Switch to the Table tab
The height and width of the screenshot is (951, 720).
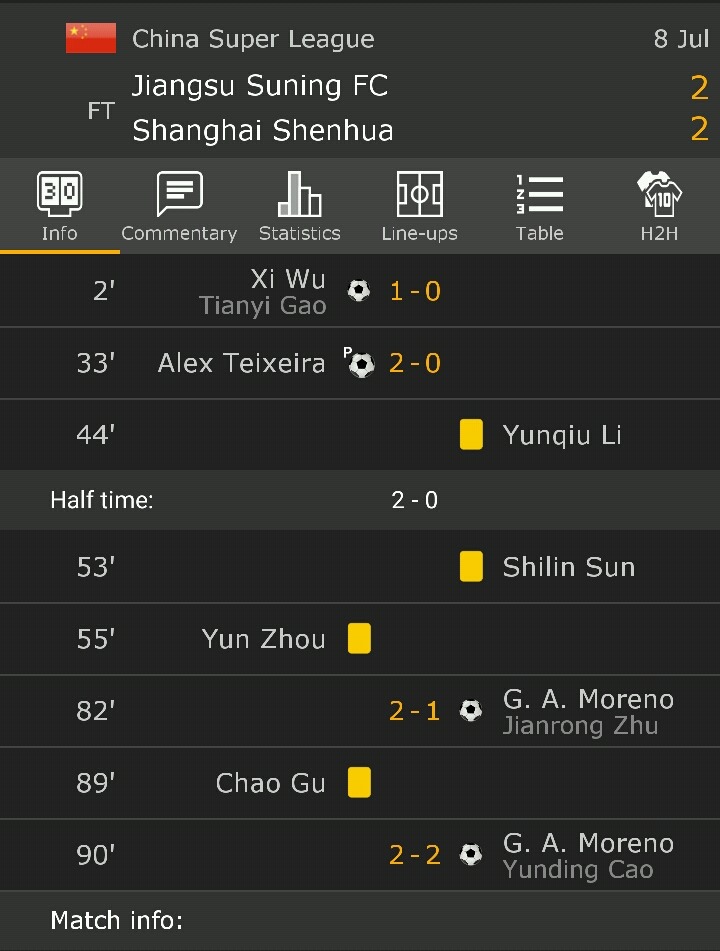539,207
